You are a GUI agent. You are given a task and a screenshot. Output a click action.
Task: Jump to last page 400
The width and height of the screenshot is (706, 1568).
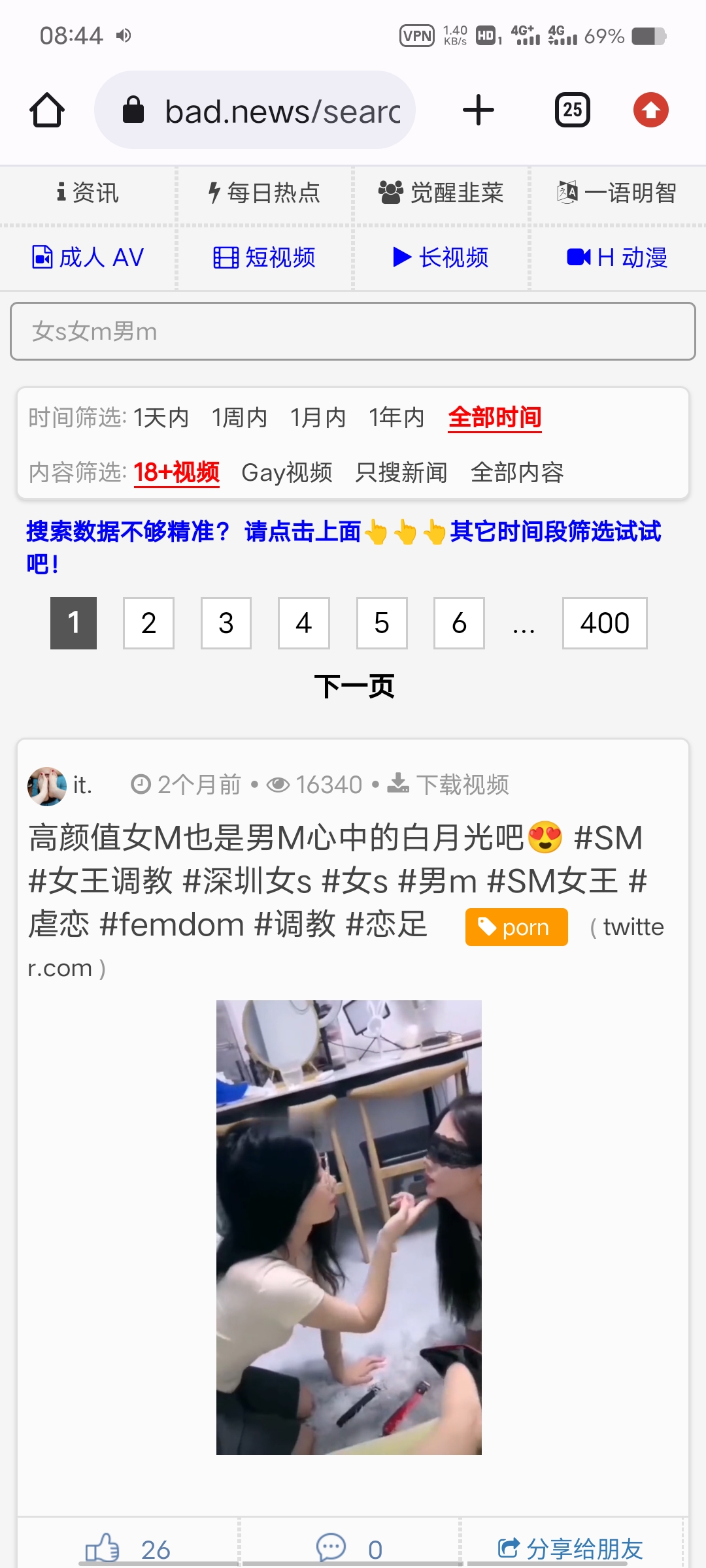(604, 623)
